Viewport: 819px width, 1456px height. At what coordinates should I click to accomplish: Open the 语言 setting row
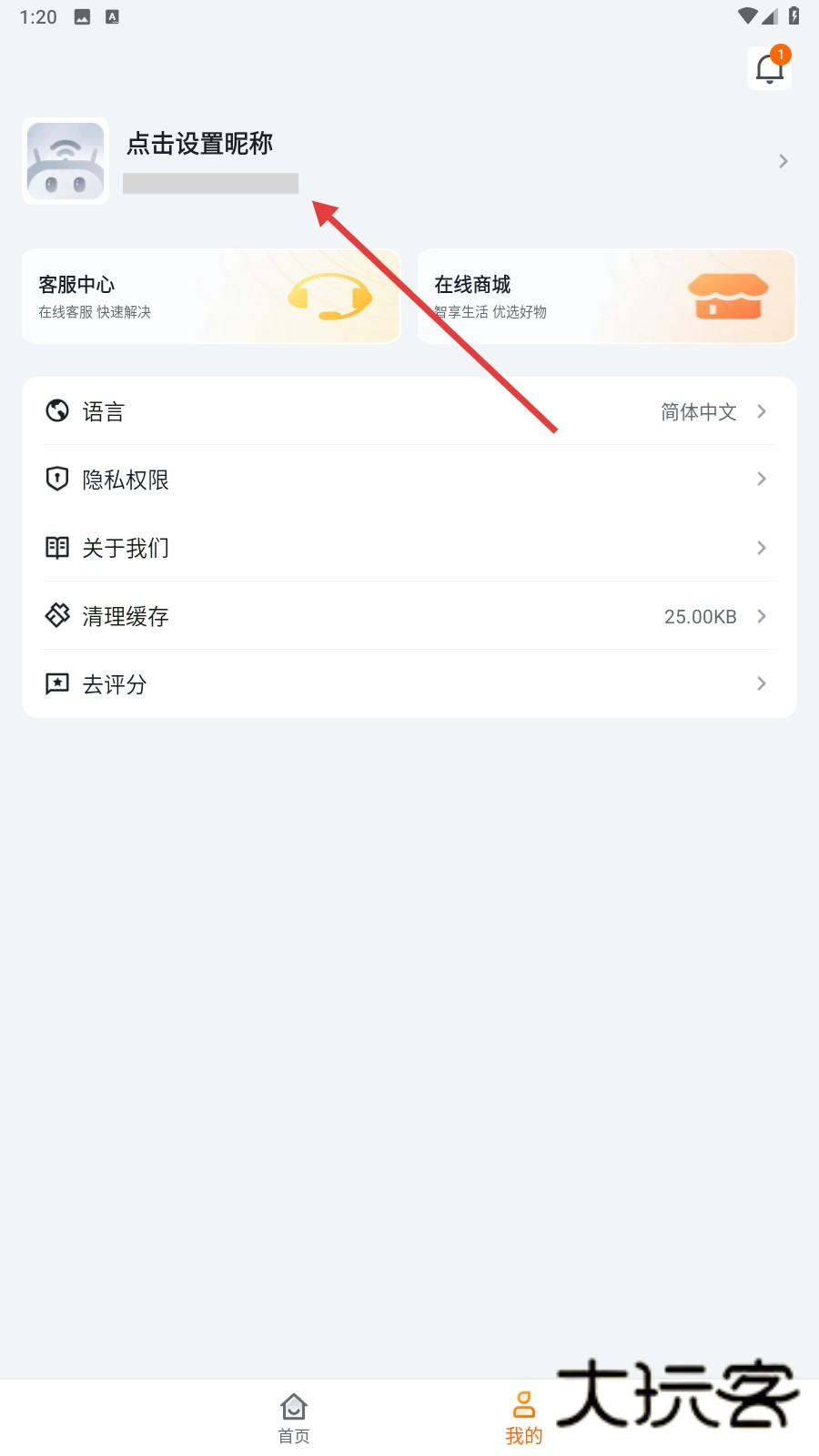coord(409,411)
